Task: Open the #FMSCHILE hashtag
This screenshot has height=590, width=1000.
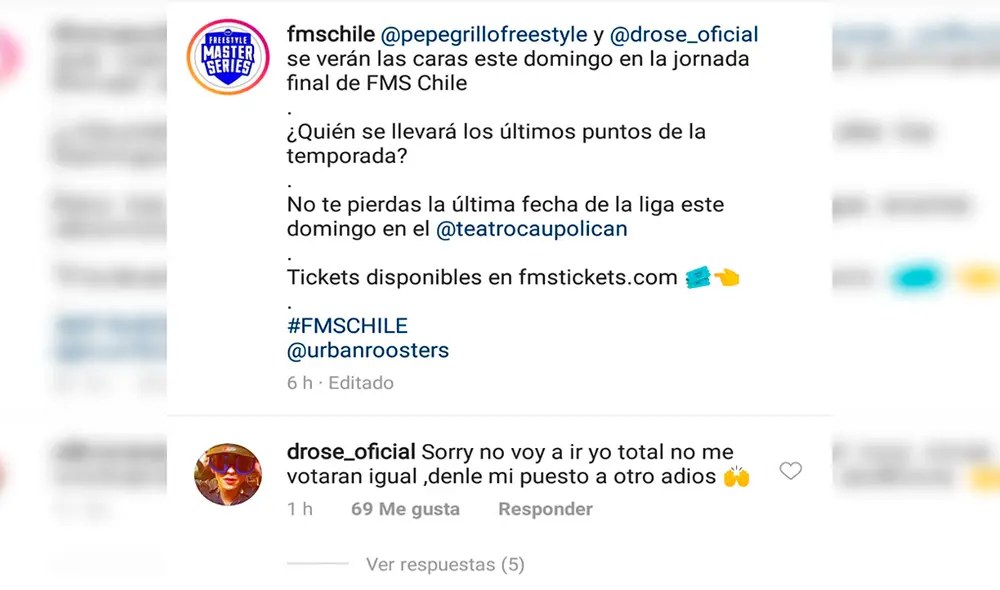Action: click(347, 326)
